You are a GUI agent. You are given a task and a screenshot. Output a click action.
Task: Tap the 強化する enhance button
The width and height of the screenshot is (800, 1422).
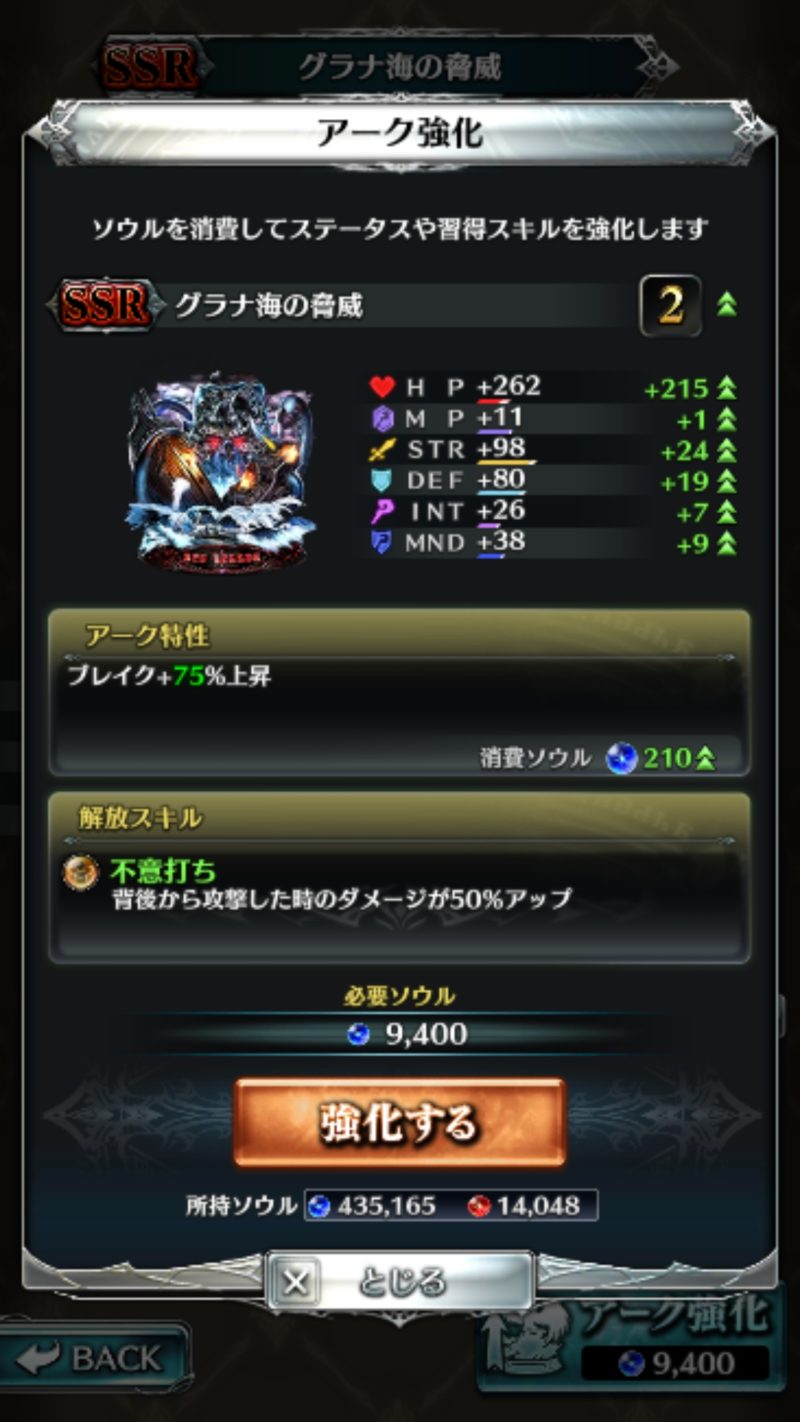tap(400, 1122)
